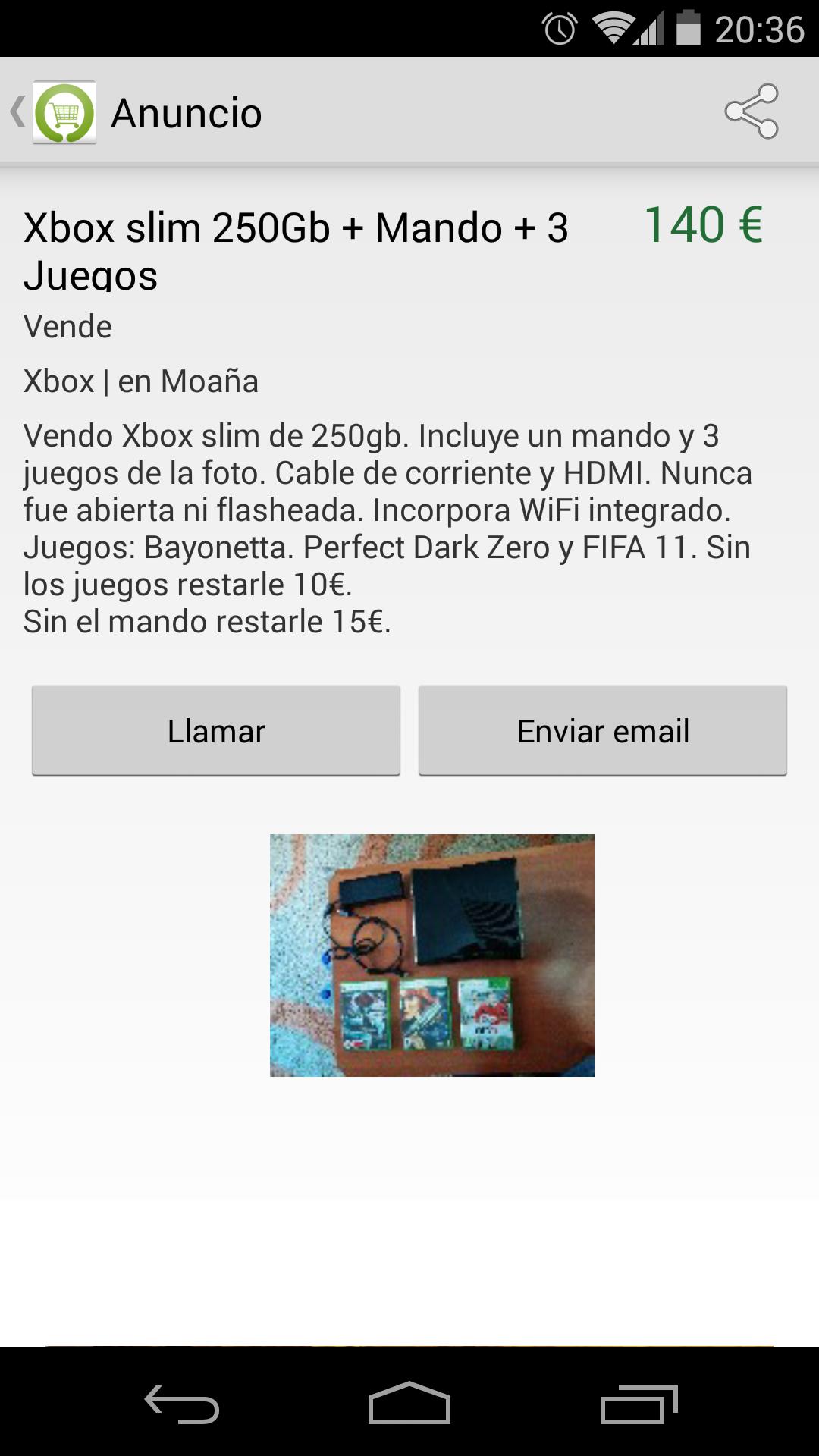The image size is (819, 1456).
Task: Open the Xbox listing photo
Action: (431, 955)
